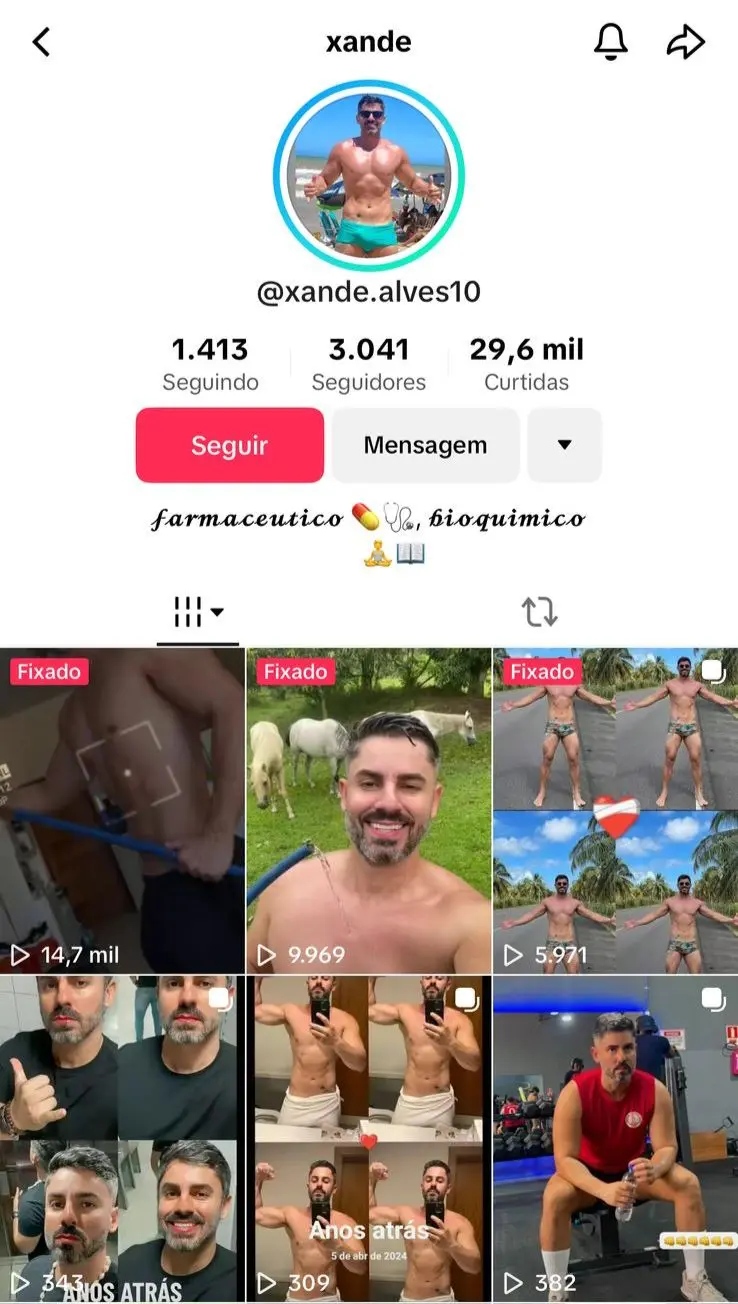Image resolution: width=738 pixels, height=1304 pixels.
Task: Open the Curtidas count
Action: click(526, 364)
